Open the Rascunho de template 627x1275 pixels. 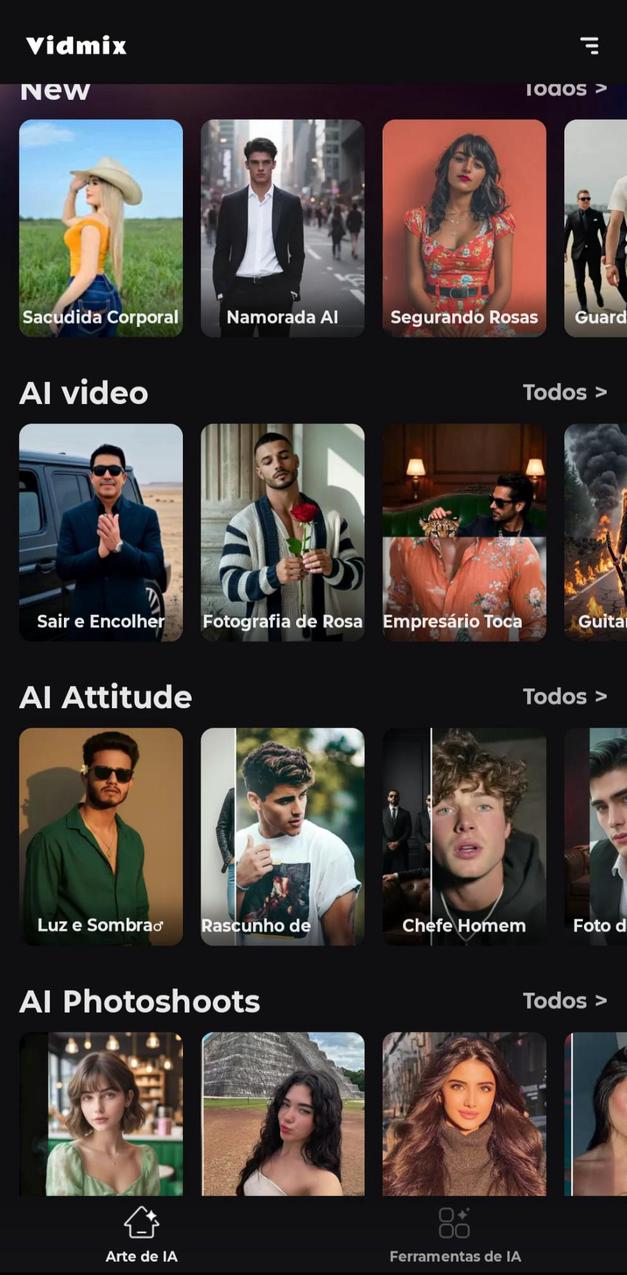tap(282, 836)
